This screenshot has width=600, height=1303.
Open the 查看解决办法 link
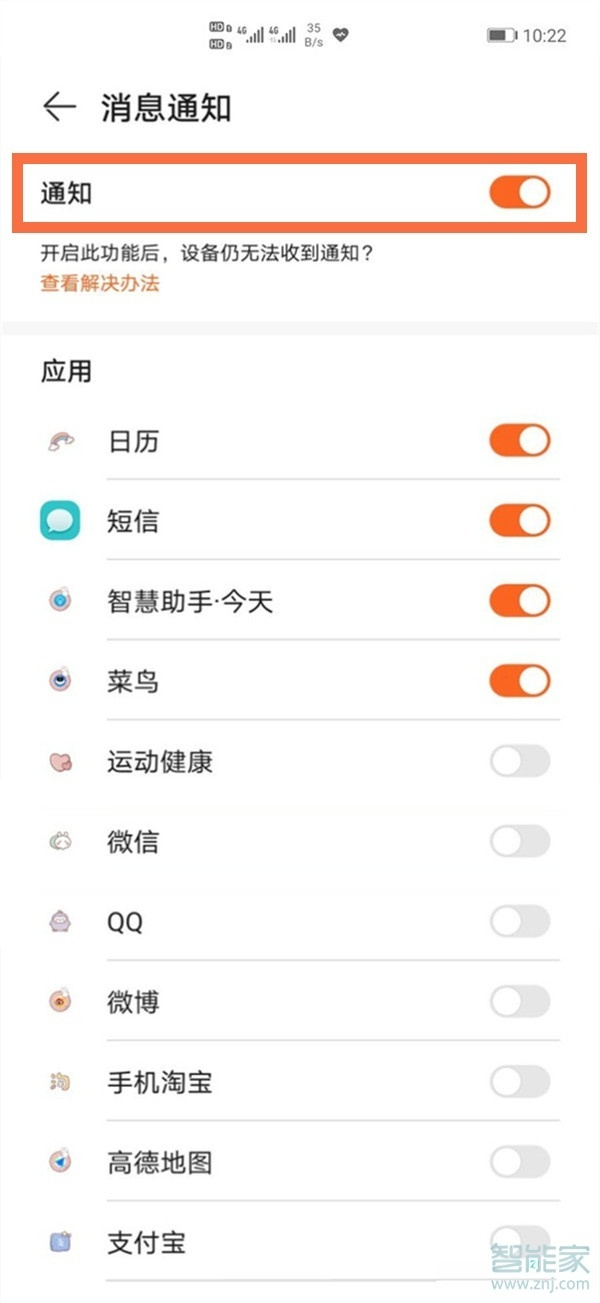100,283
